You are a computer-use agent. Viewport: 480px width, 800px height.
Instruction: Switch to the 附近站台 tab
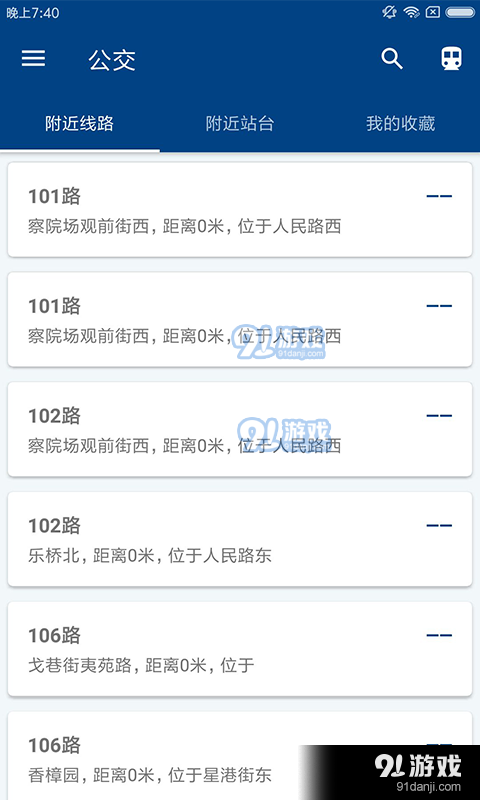[x=240, y=124]
